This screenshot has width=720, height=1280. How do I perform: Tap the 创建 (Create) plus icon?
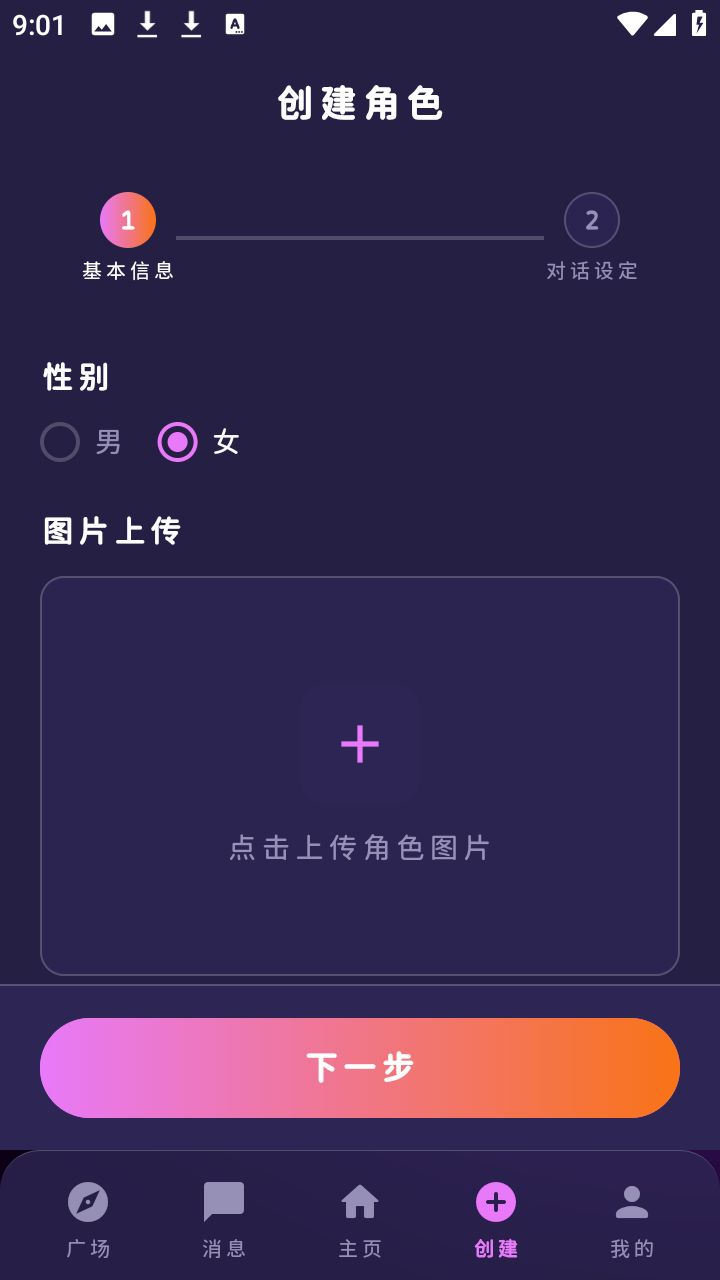click(x=495, y=1202)
